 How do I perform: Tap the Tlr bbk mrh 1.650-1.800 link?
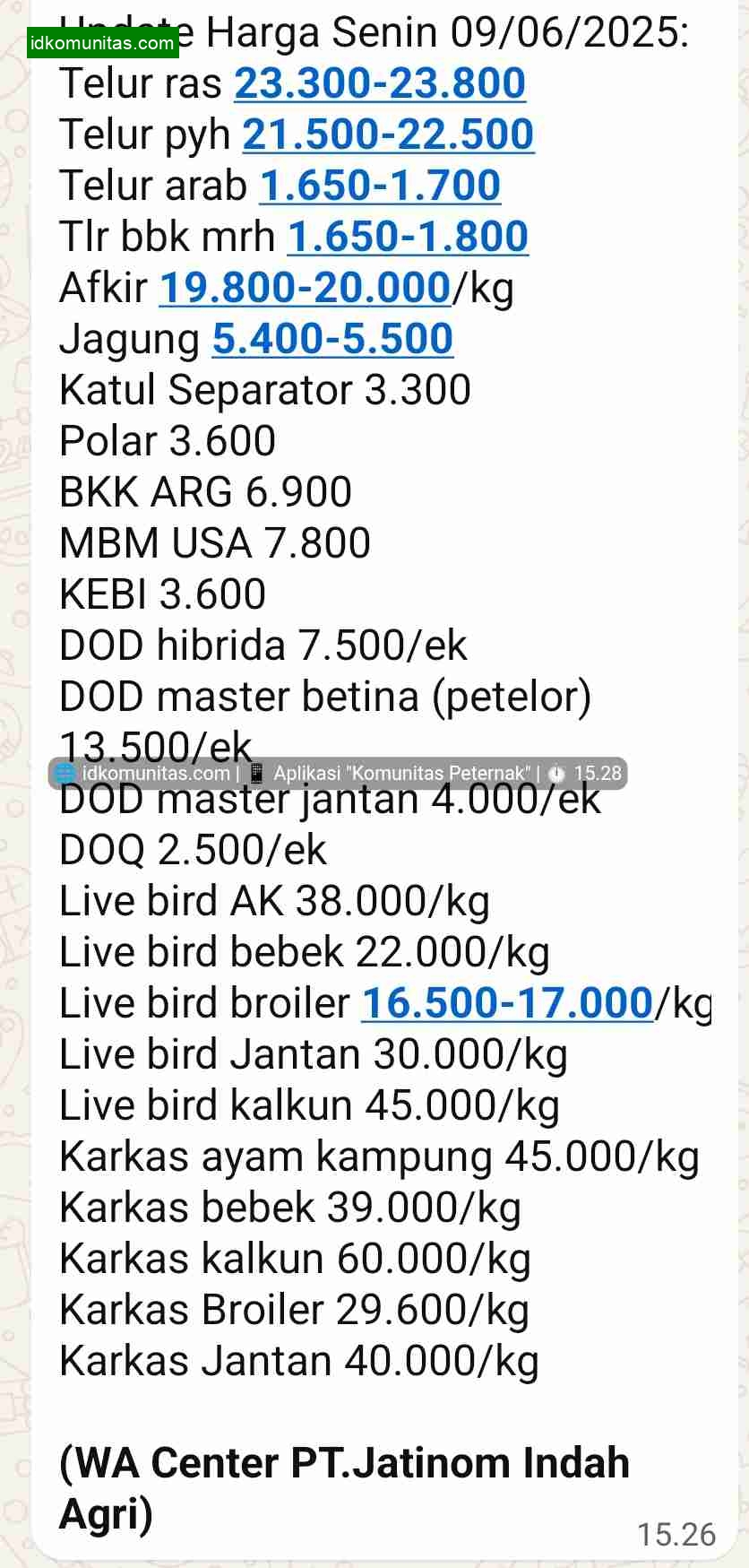(408, 237)
